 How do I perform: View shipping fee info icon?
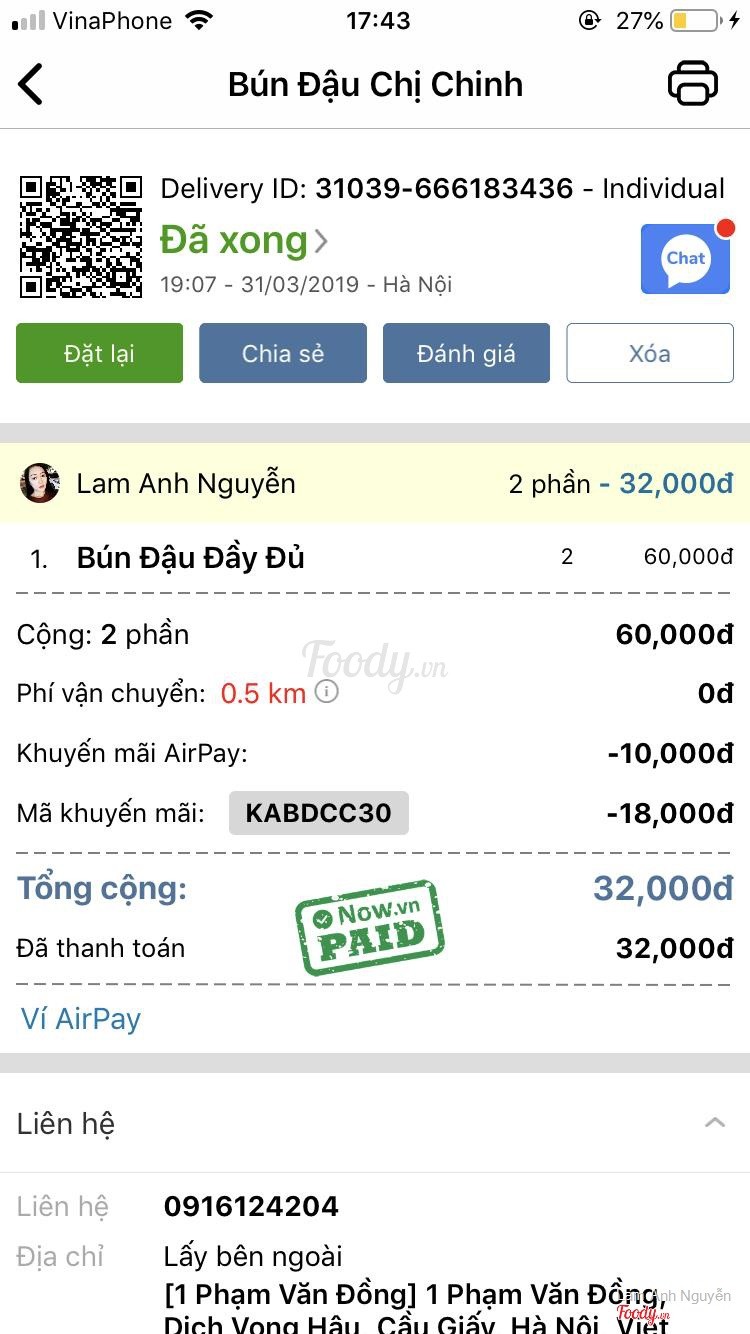coord(327,692)
